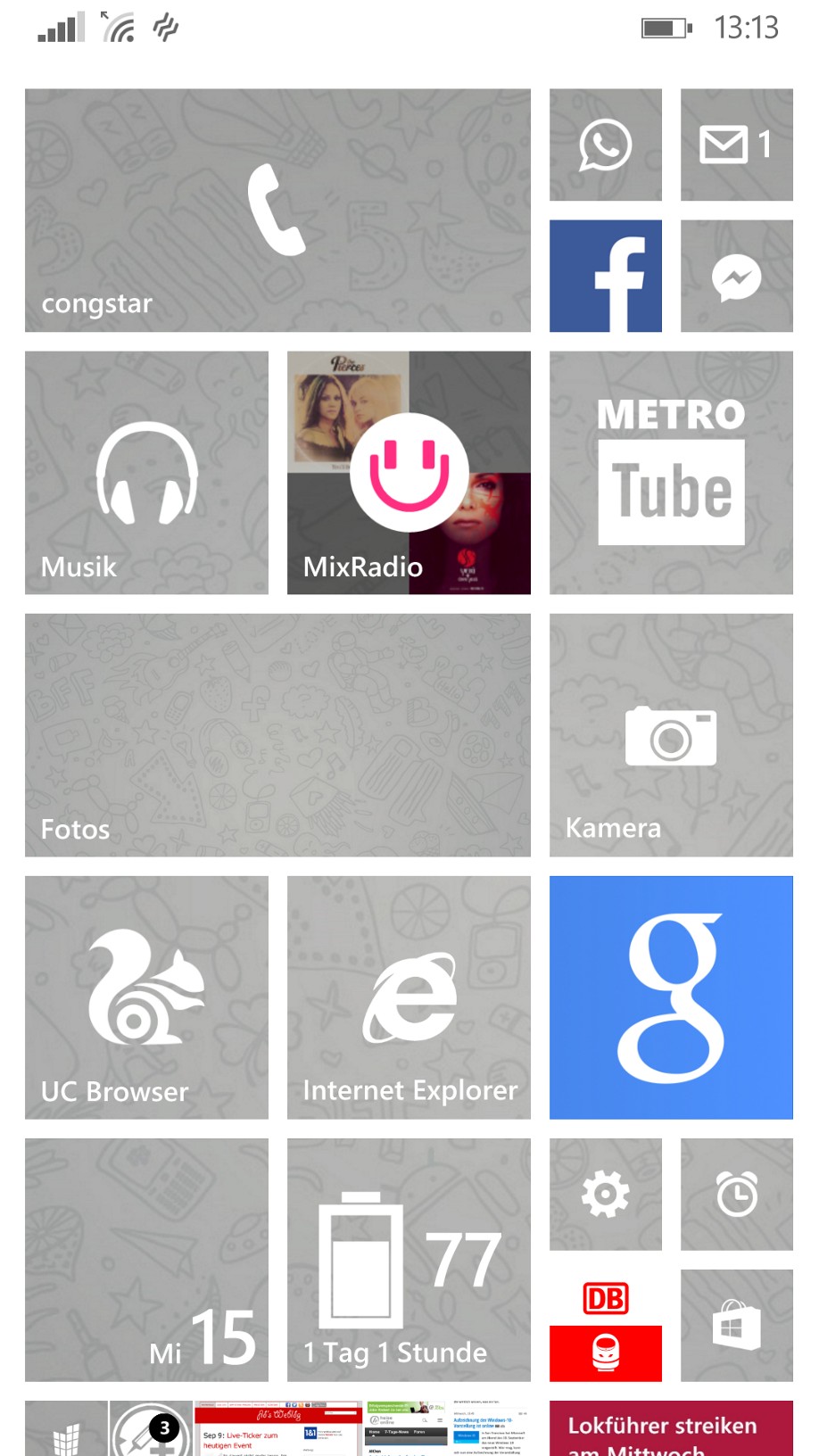Launch MixRadio

(409, 473)
